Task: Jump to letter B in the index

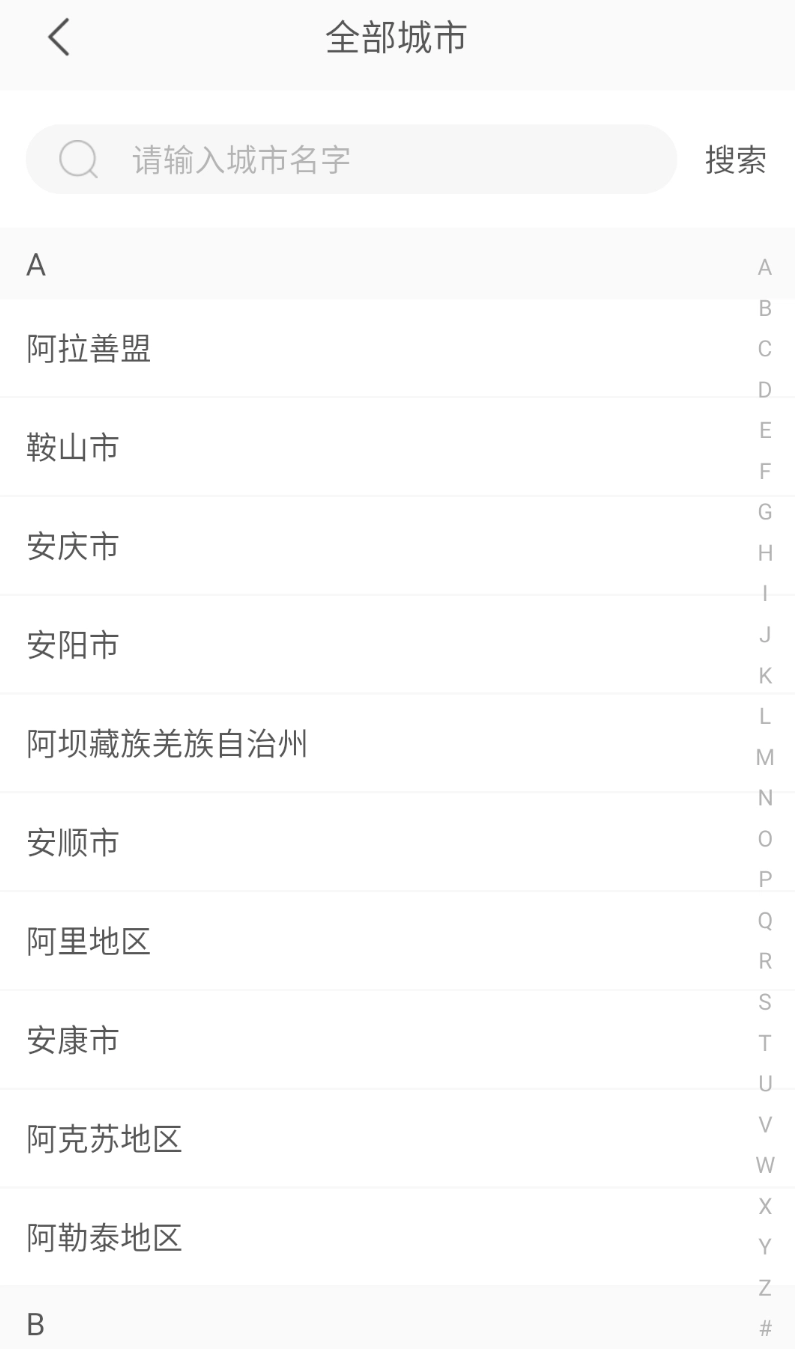Action: pyautogui.click(x=765, y=309)
